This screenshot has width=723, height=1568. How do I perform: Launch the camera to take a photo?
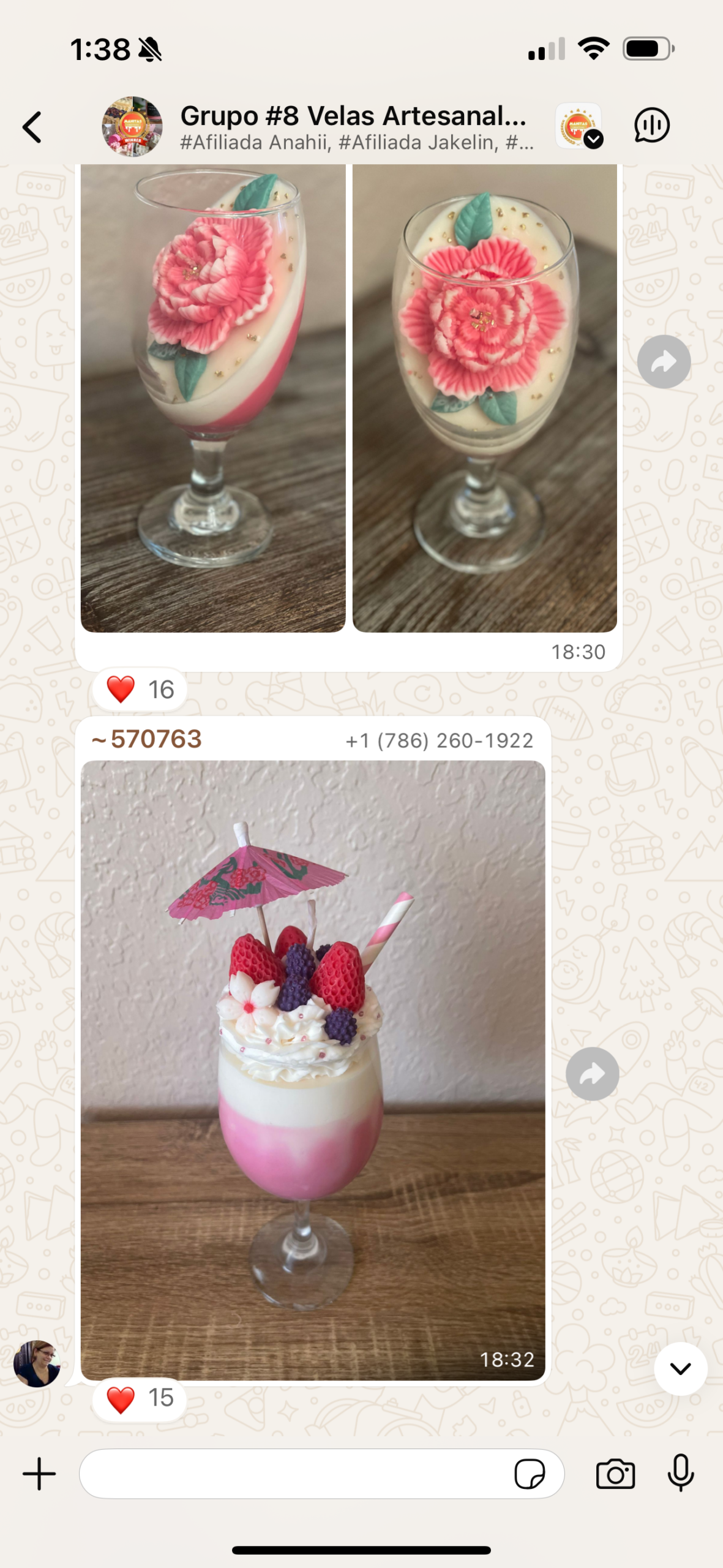click(615, 1474)
